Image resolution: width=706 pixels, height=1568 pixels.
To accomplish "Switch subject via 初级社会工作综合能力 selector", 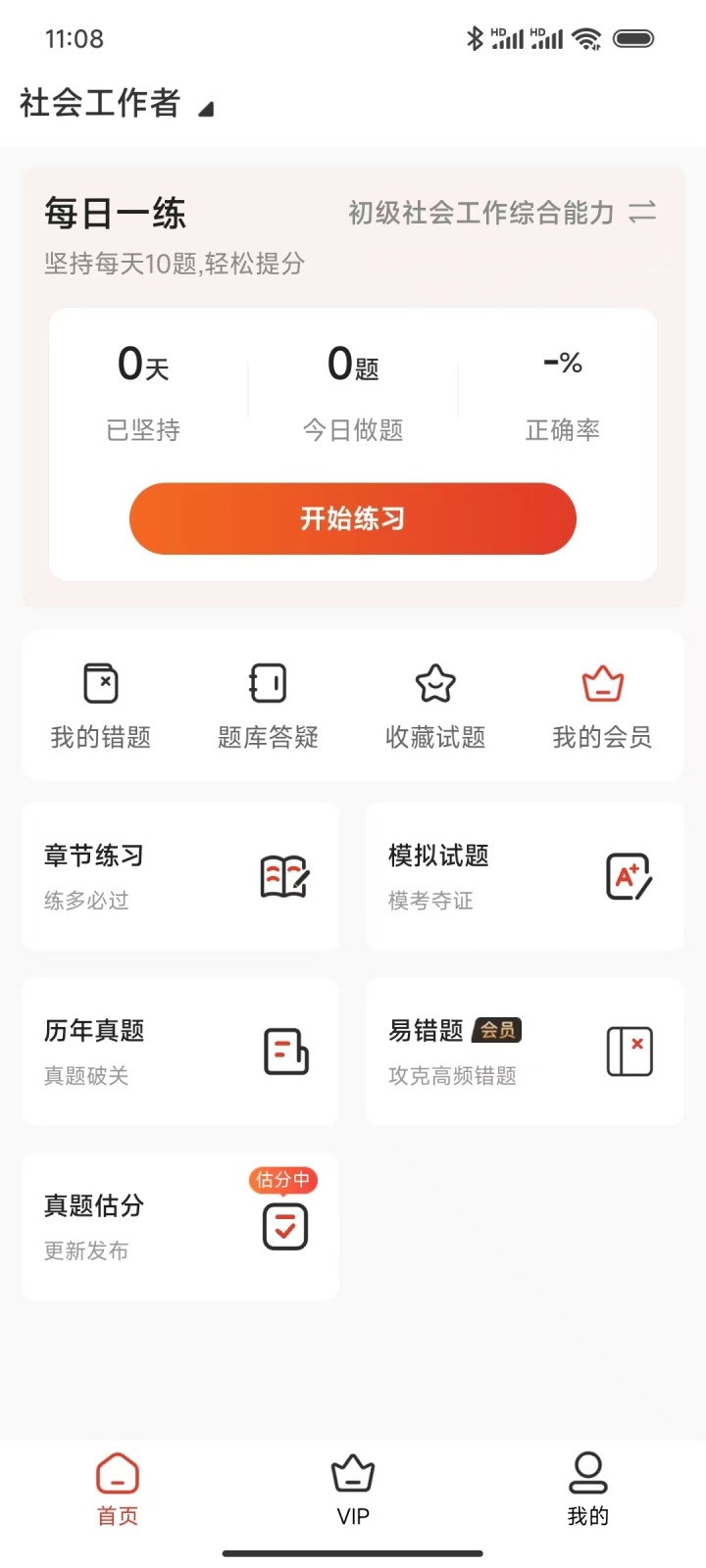I will coord(502,213).
